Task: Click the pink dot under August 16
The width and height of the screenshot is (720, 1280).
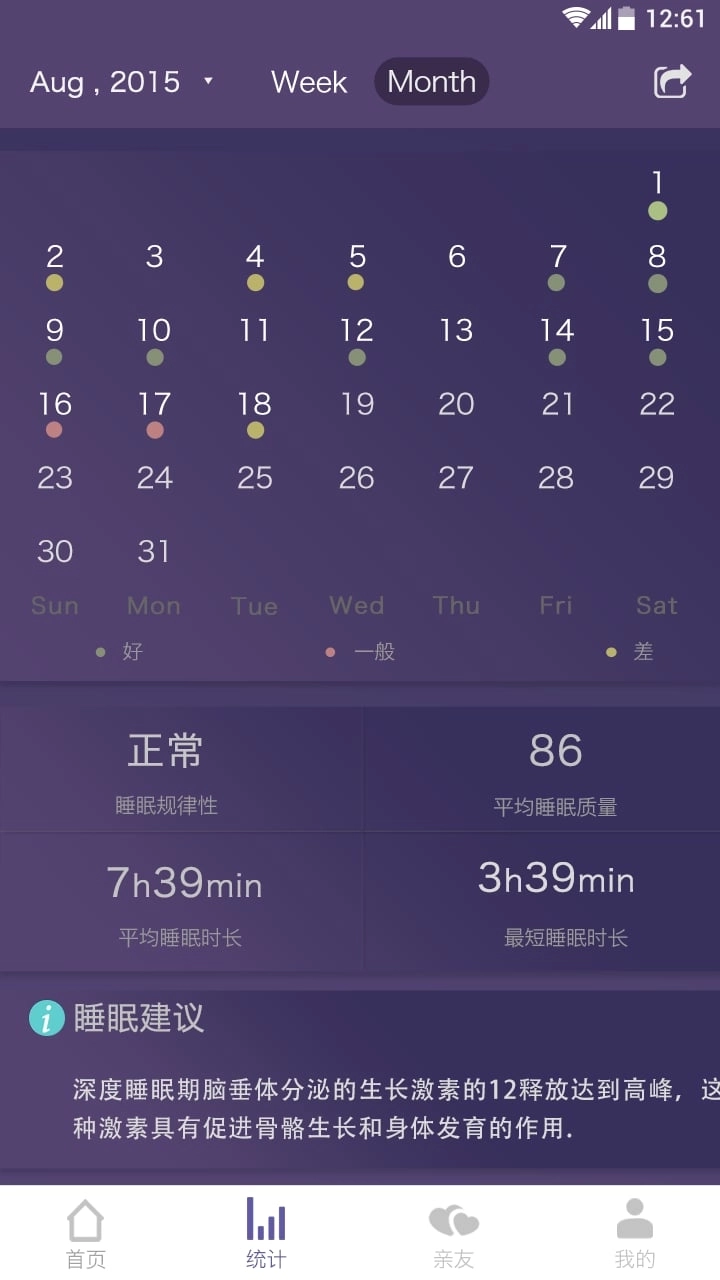Action: coord(55,429)
